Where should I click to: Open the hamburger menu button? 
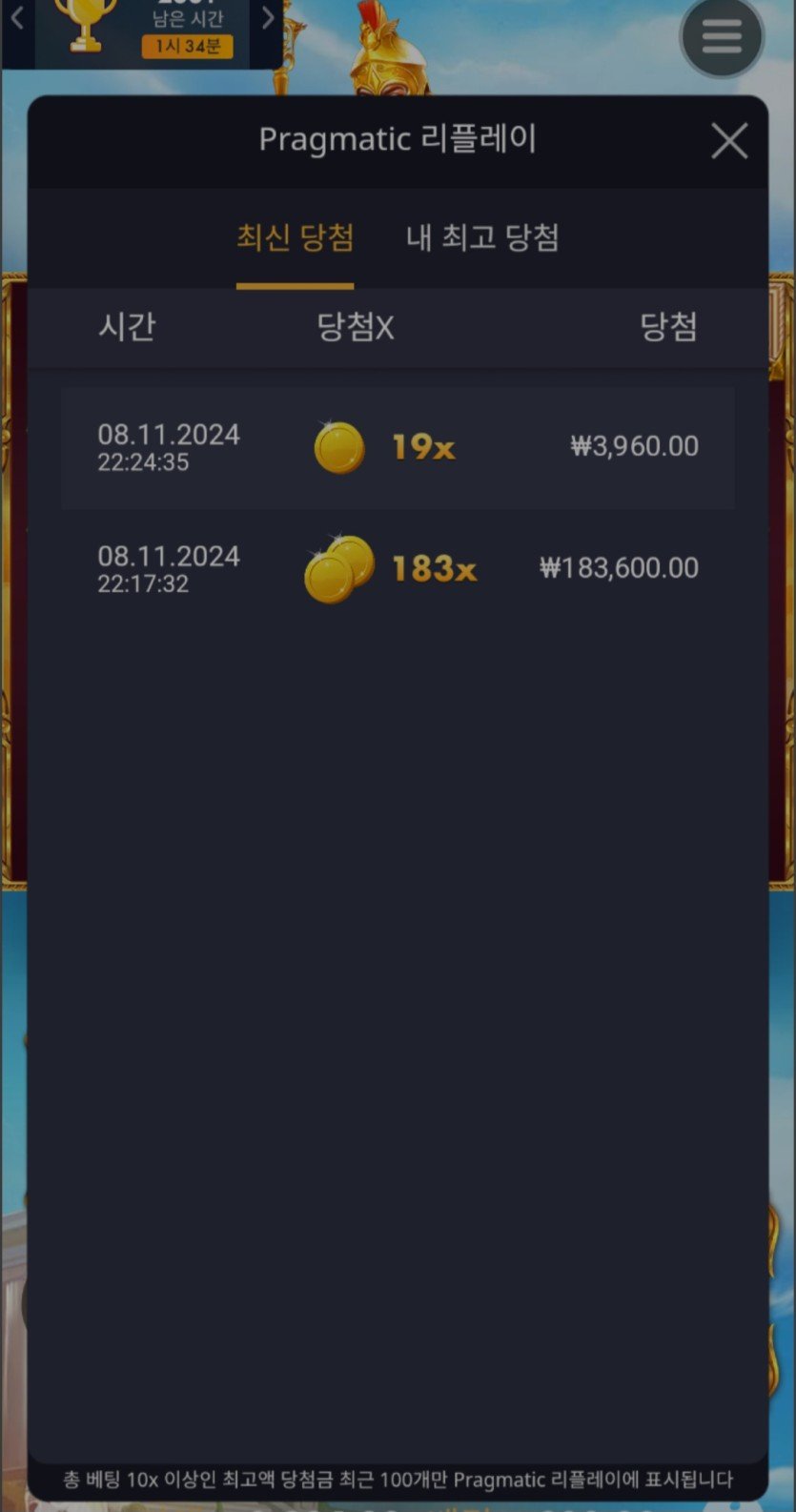coord(722,36)
